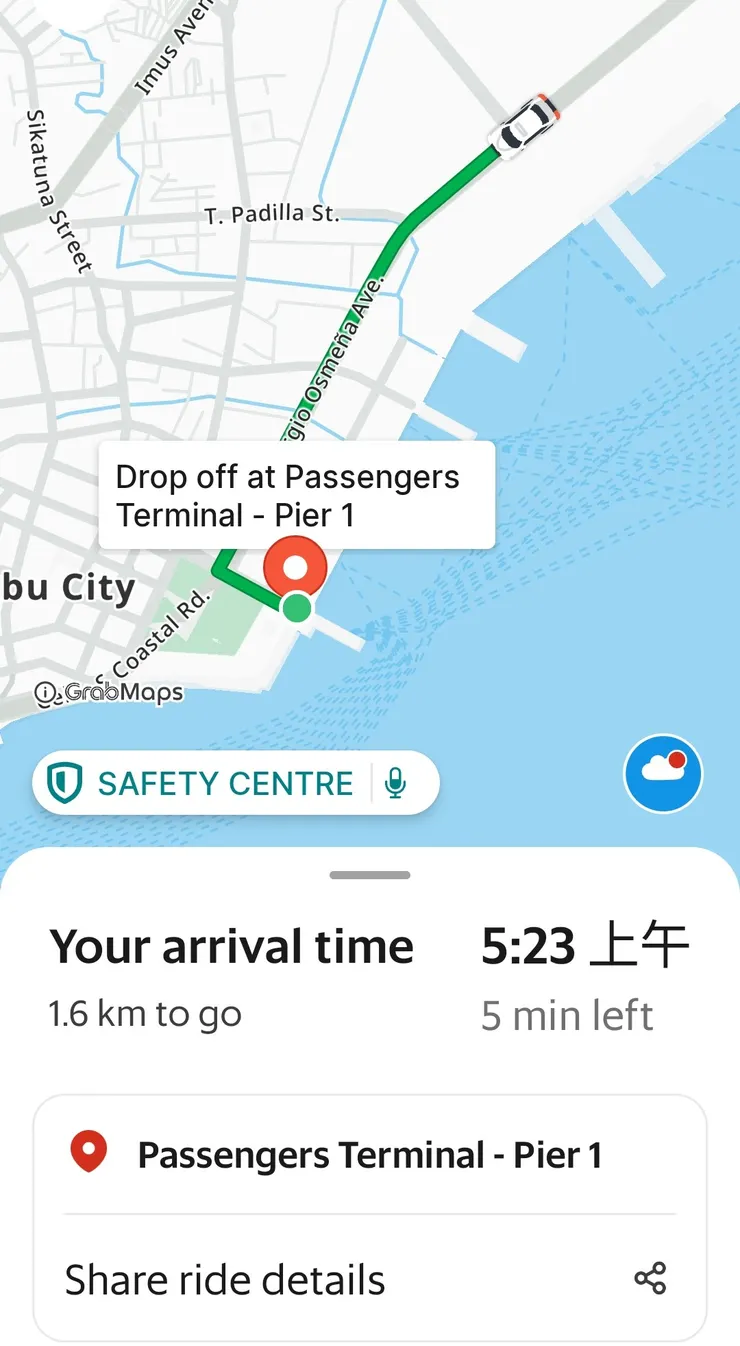
Task: Select the shield icon on Safety Centre
Action: (x=65, y=784)
